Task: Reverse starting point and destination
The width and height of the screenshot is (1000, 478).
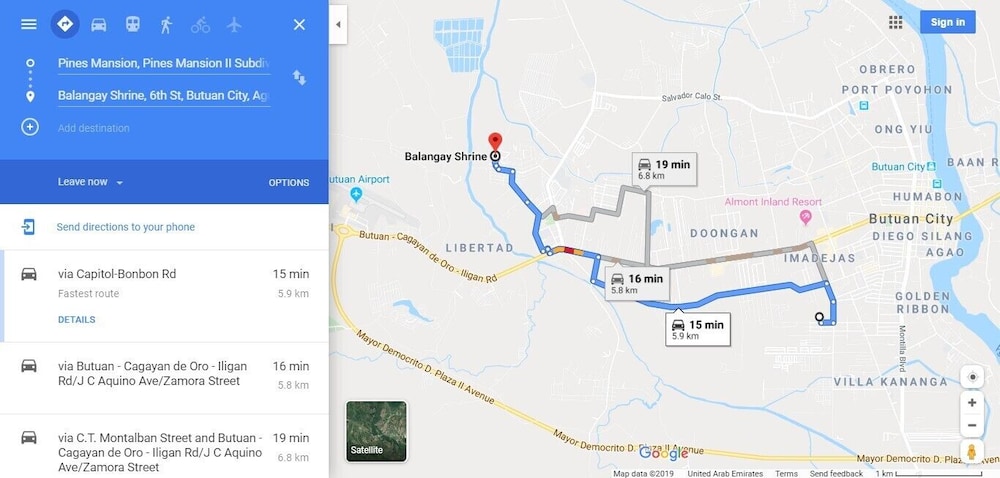Action: pyautogui.click(x=299, y=77)
